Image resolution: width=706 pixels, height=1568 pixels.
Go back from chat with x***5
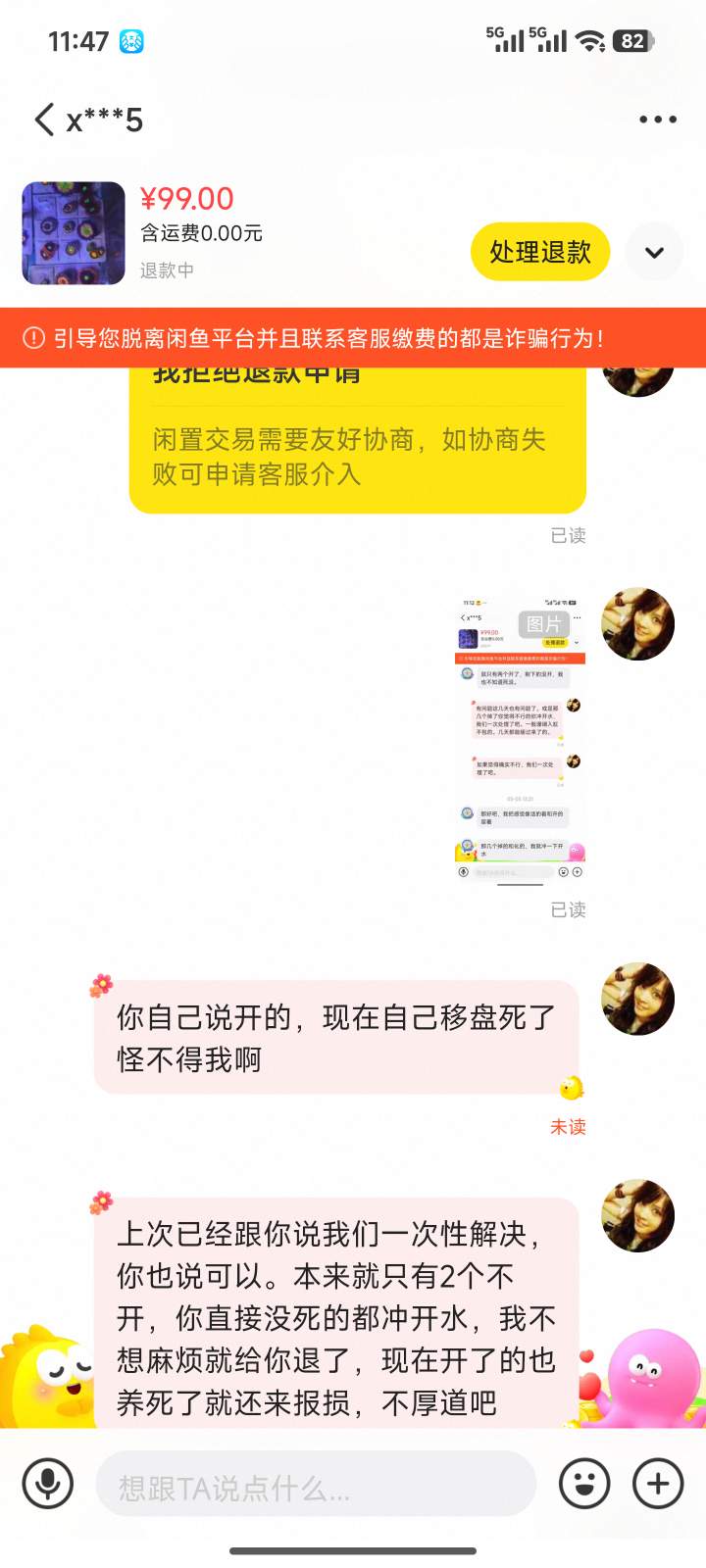pyautogui.click(x=44, y=120)
